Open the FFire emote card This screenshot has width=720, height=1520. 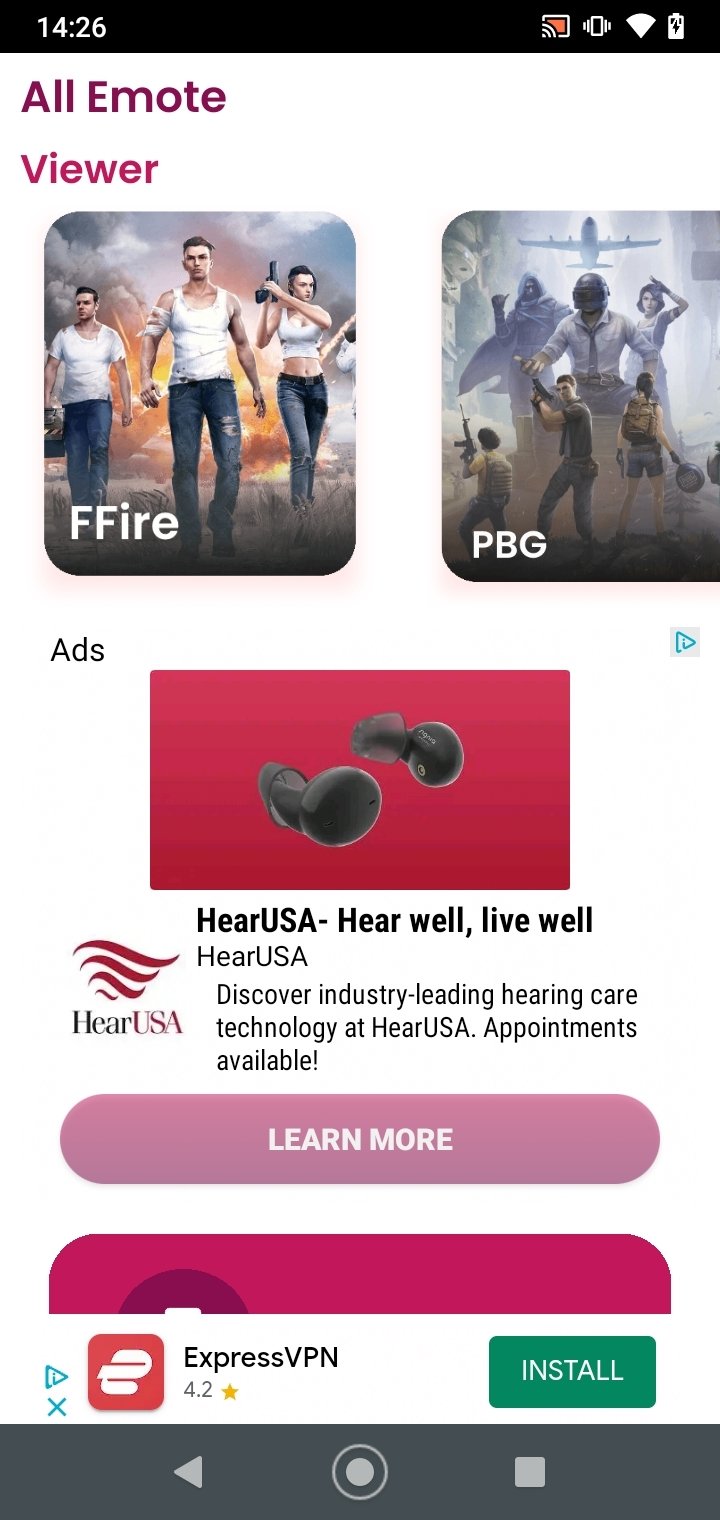[200, 393]
